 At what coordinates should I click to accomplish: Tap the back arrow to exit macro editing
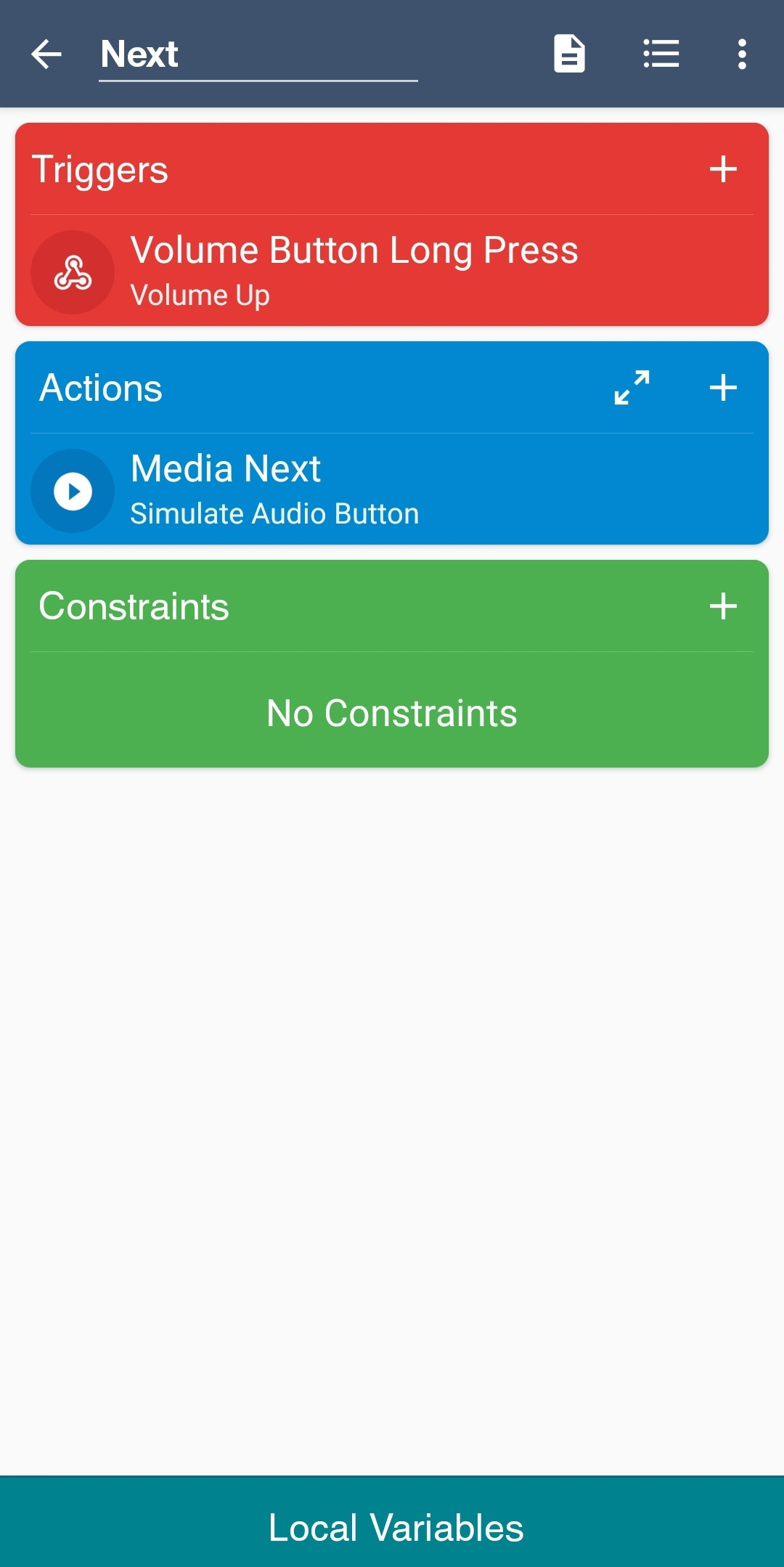pyautogui.click(x=46, y=53)
